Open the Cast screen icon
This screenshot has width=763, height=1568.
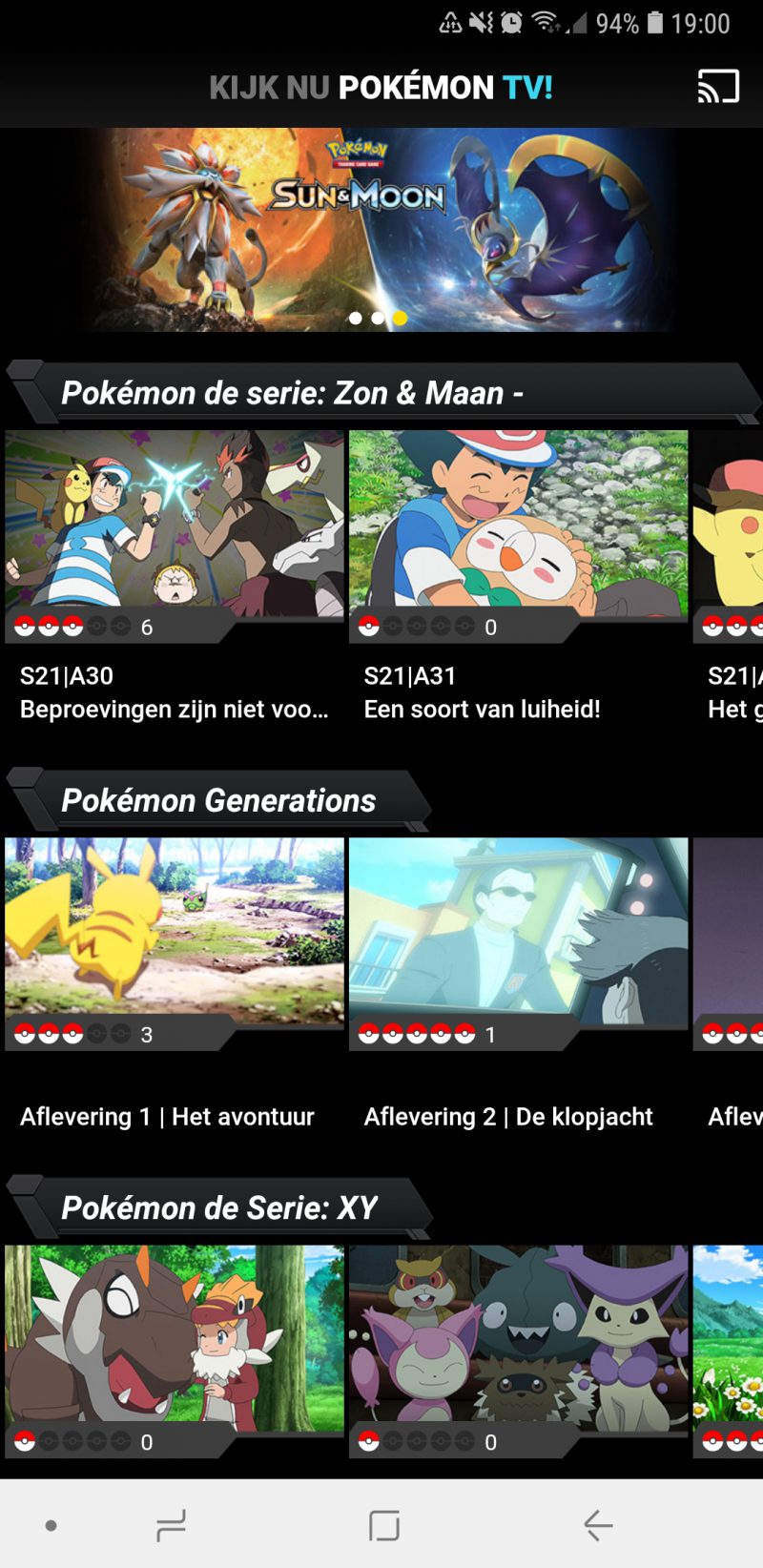click(717, 87)
